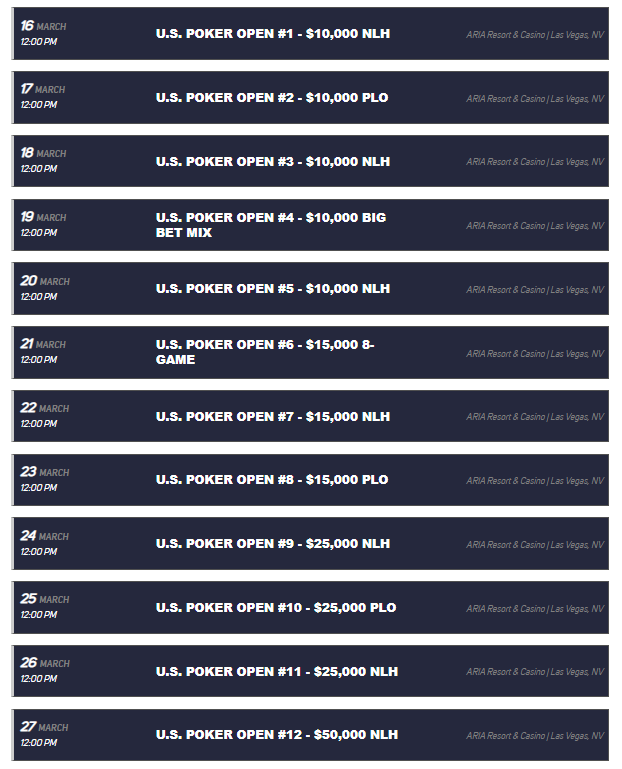Open event #4 $10,000 Big Bet Mix
Image resolution: width=622 pixels, height=769 pixels.
coord(271,225)
